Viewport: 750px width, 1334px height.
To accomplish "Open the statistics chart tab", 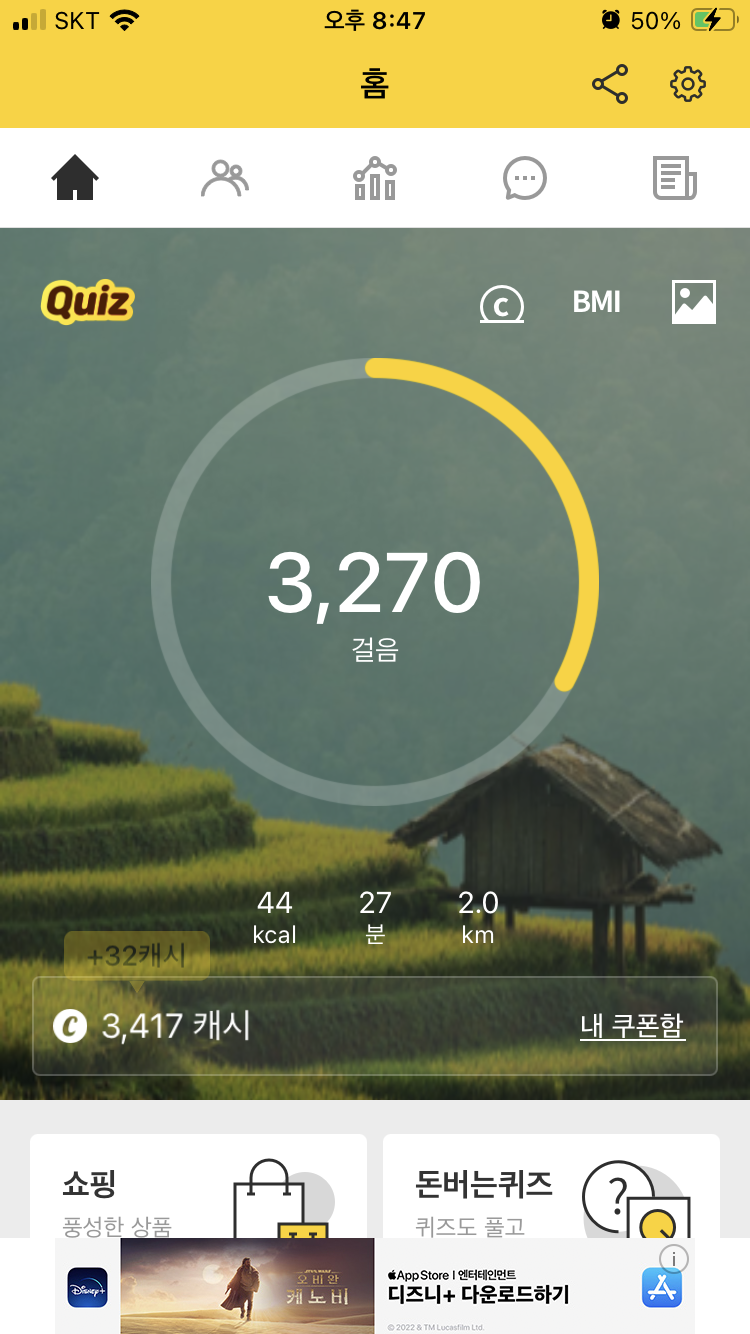I will pyautogui.click(x=375, y=179).
